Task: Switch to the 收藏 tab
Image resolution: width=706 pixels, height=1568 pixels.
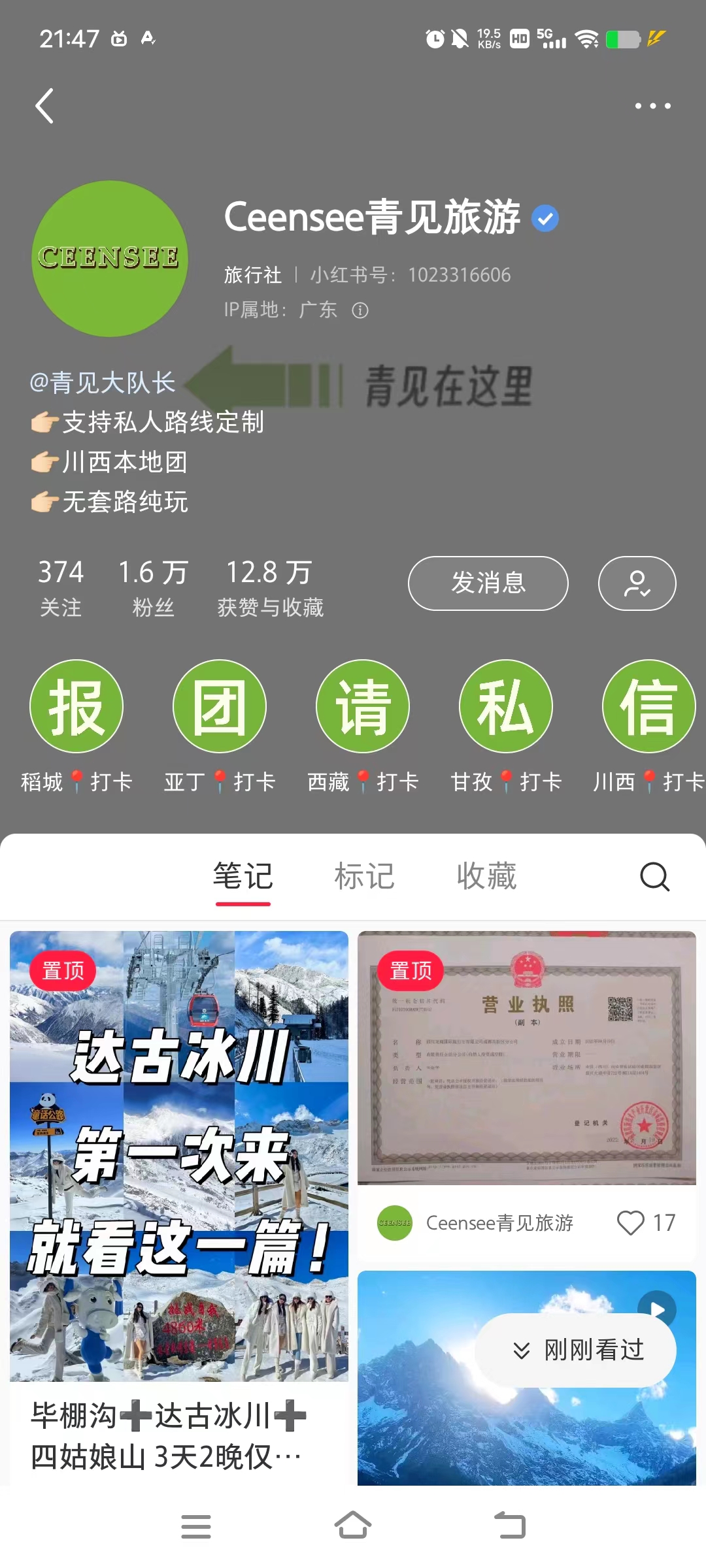Action: (486, 877)
